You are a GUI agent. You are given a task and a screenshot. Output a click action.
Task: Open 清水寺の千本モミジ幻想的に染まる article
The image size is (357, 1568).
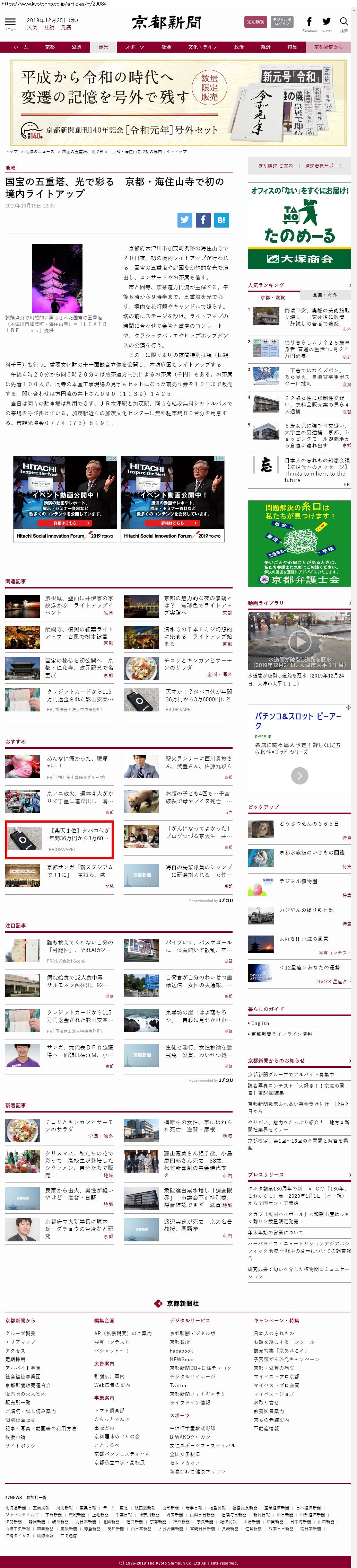point(197,636)
